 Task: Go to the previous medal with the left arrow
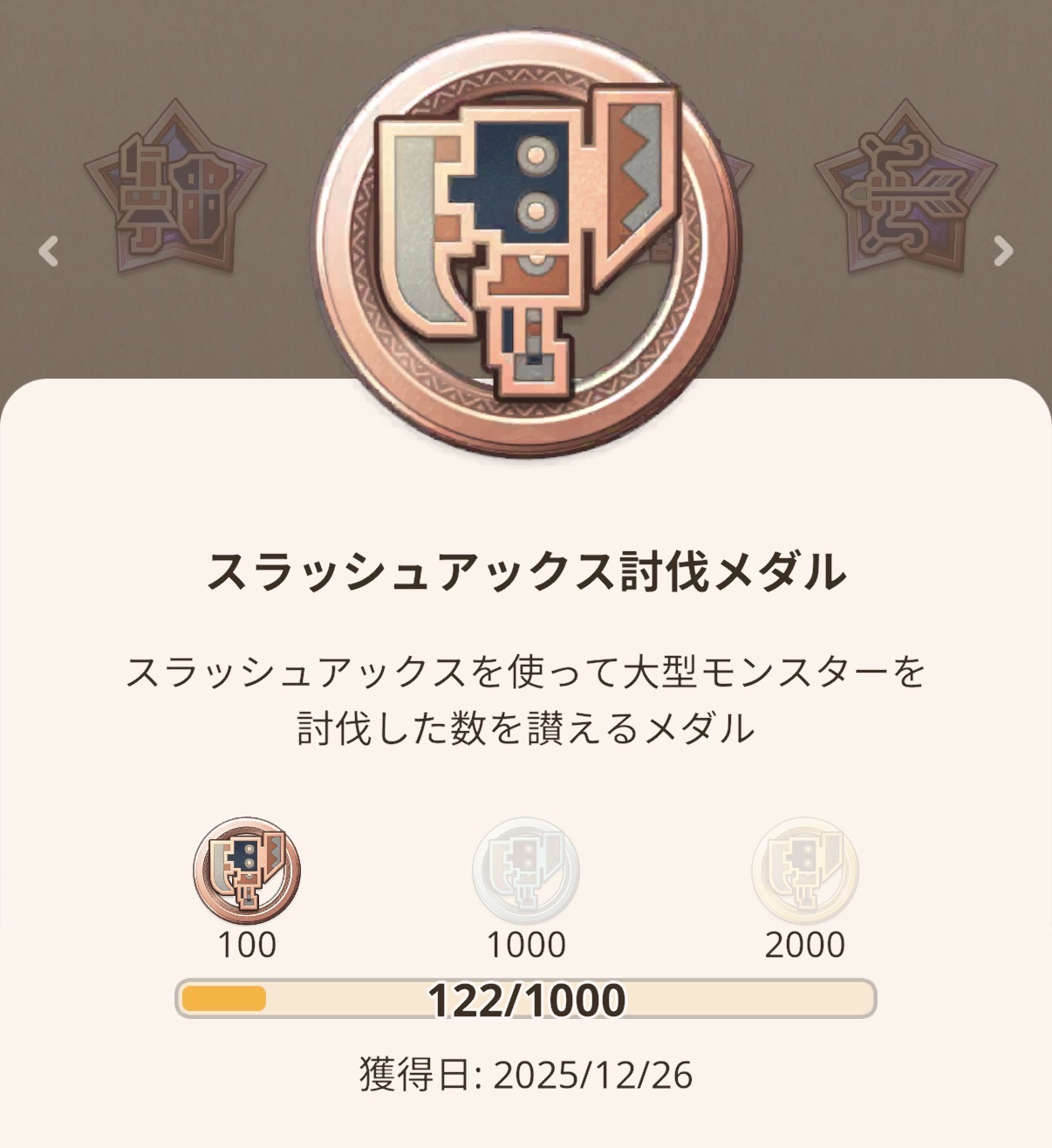(x=49, y=251)
